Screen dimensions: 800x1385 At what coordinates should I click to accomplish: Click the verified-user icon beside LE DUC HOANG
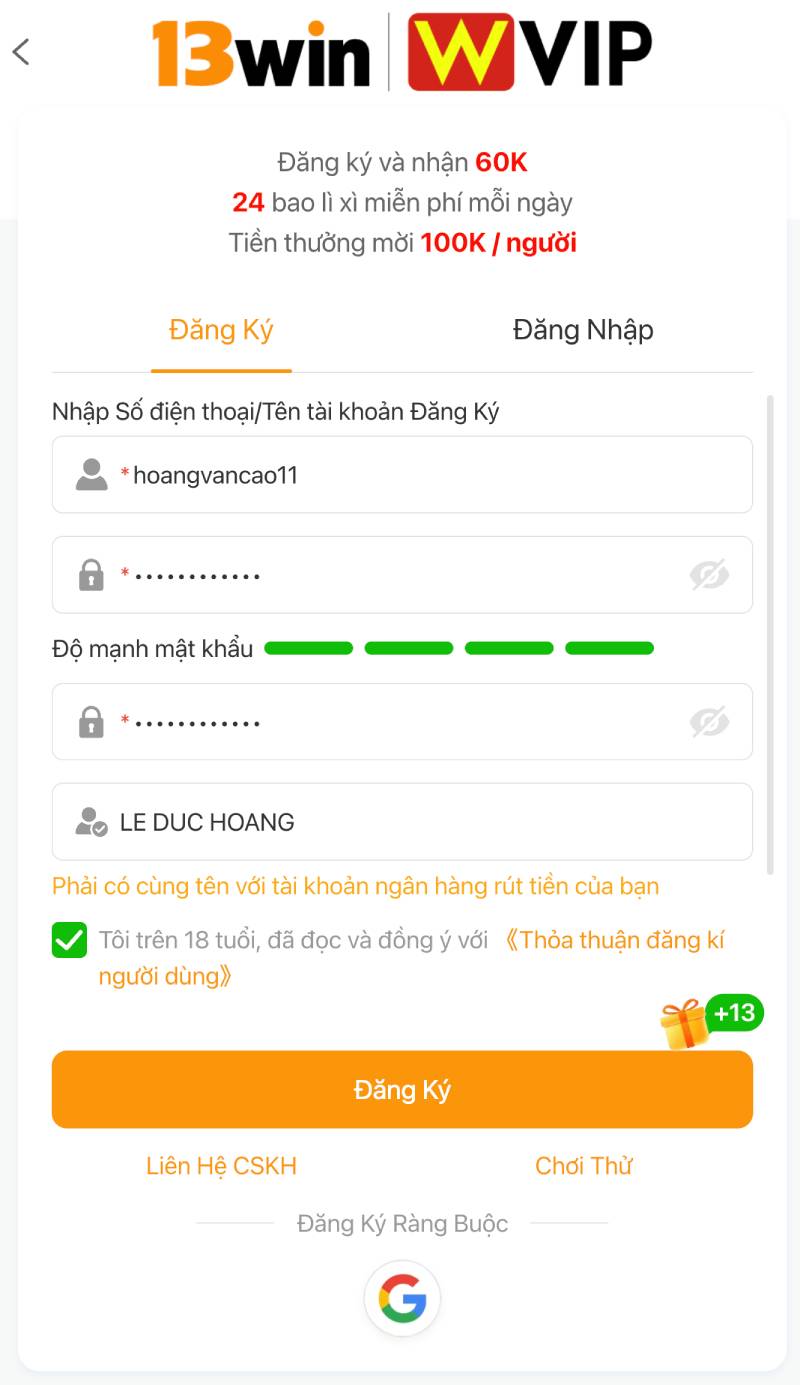pos(91,821)
